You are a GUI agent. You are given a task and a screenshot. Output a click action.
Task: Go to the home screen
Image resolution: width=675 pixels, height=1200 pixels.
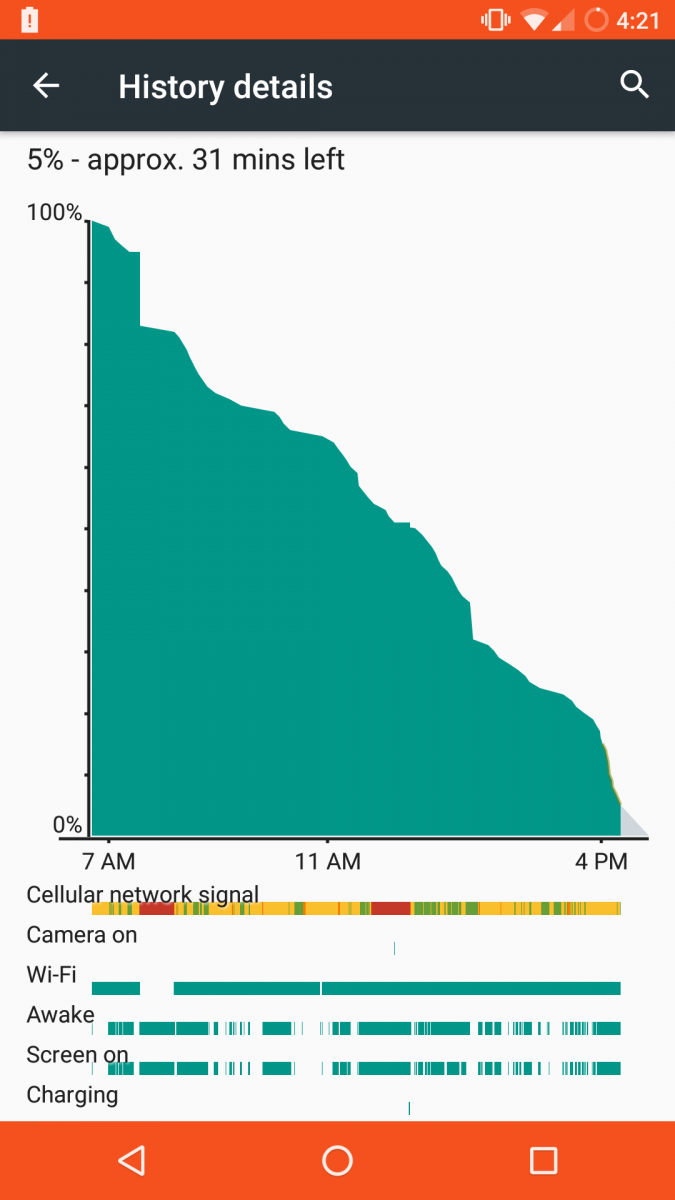[x=338, y=1160]
